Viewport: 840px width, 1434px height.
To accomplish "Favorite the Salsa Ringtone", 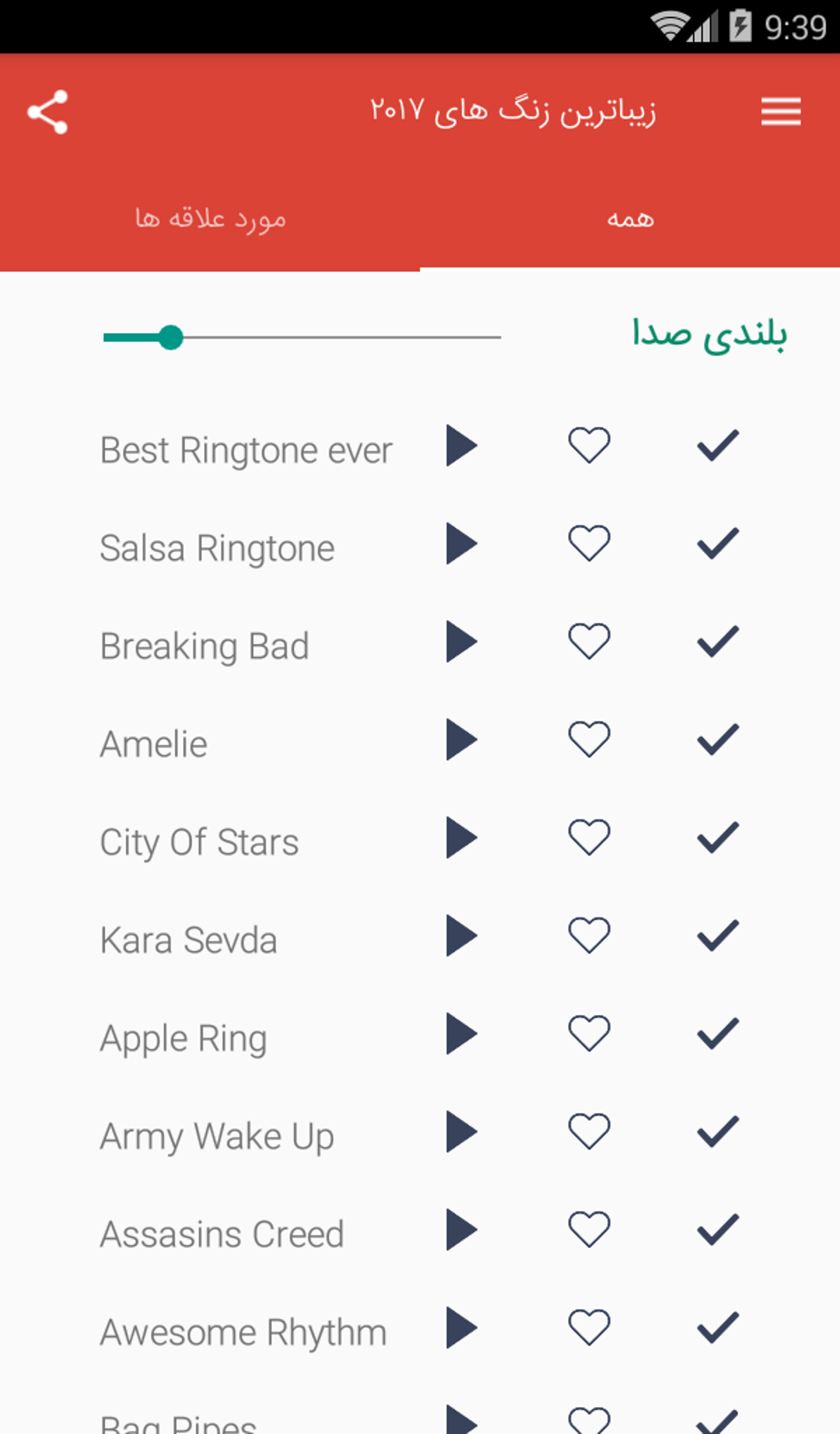I will 589,544.
